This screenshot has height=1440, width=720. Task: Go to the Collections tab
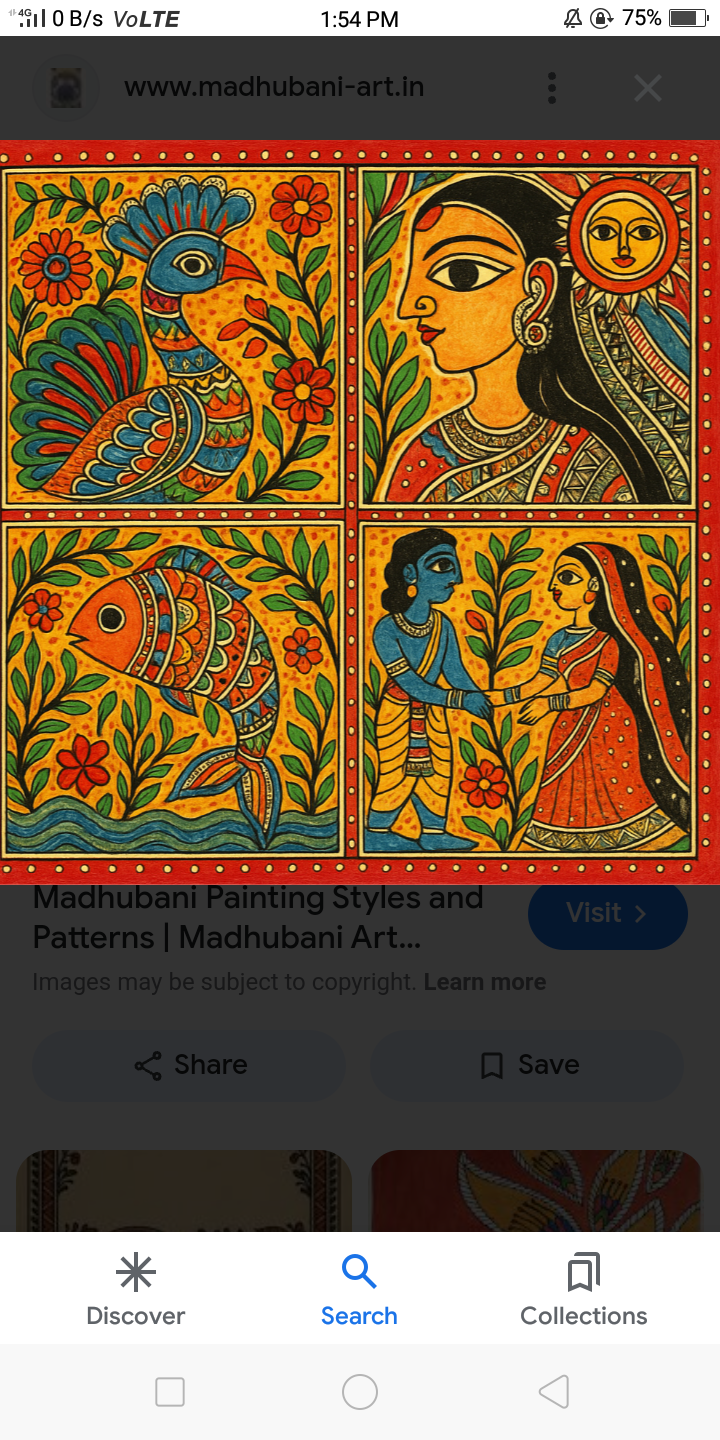click(583, 1290)
